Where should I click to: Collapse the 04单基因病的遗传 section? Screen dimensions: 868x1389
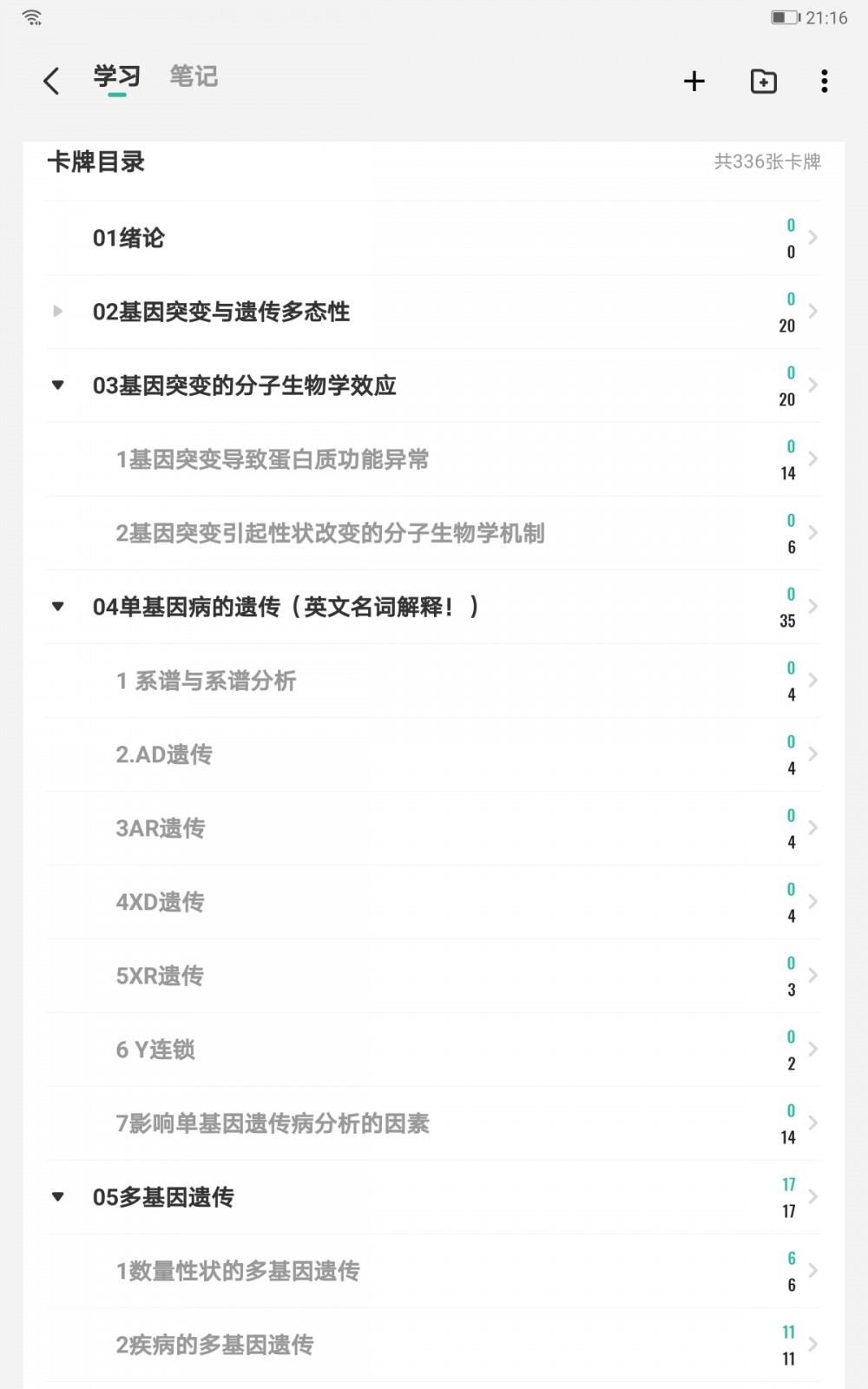[x=58, y=607]
